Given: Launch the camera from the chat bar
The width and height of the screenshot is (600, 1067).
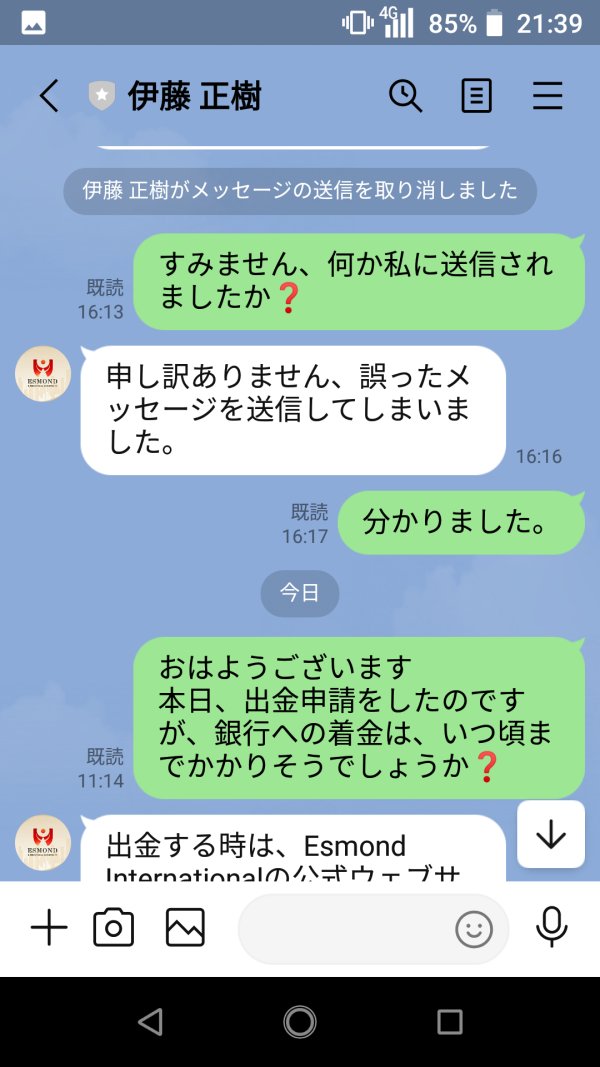Looking at the screenshot, I should 114,928.
